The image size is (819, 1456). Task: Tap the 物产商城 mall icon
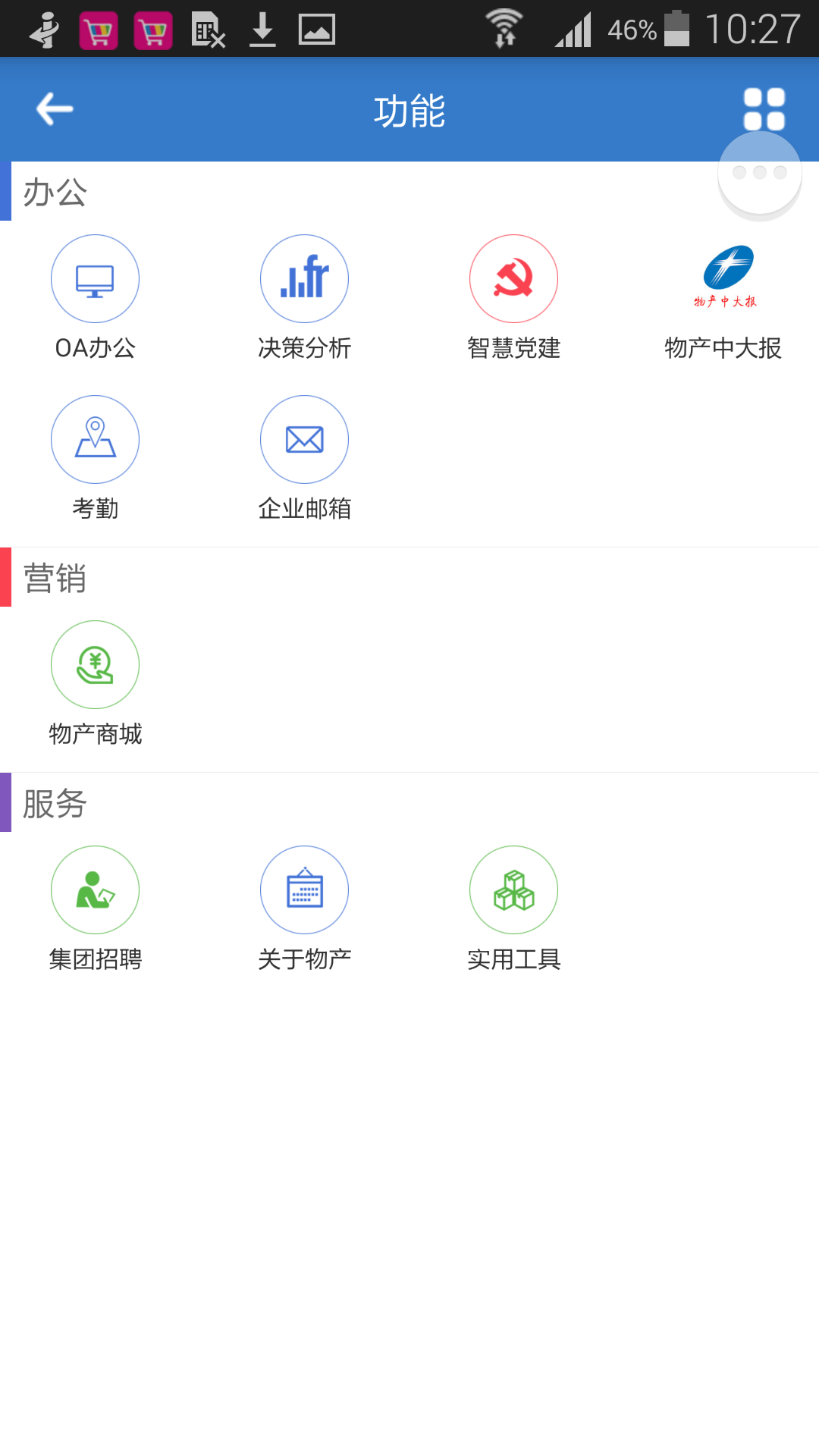tap(95, 665)
